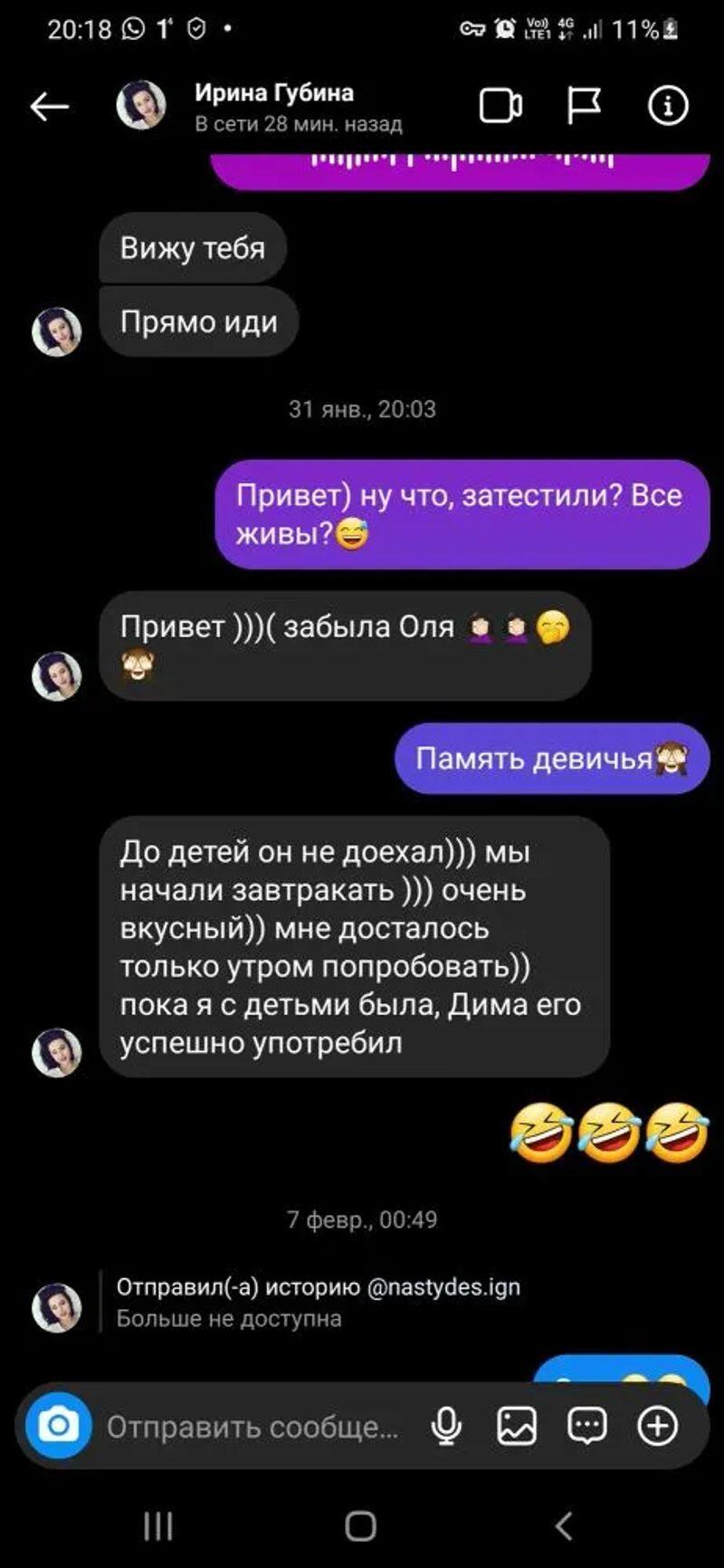Open more options with the plus icon

coord(658,1428)
